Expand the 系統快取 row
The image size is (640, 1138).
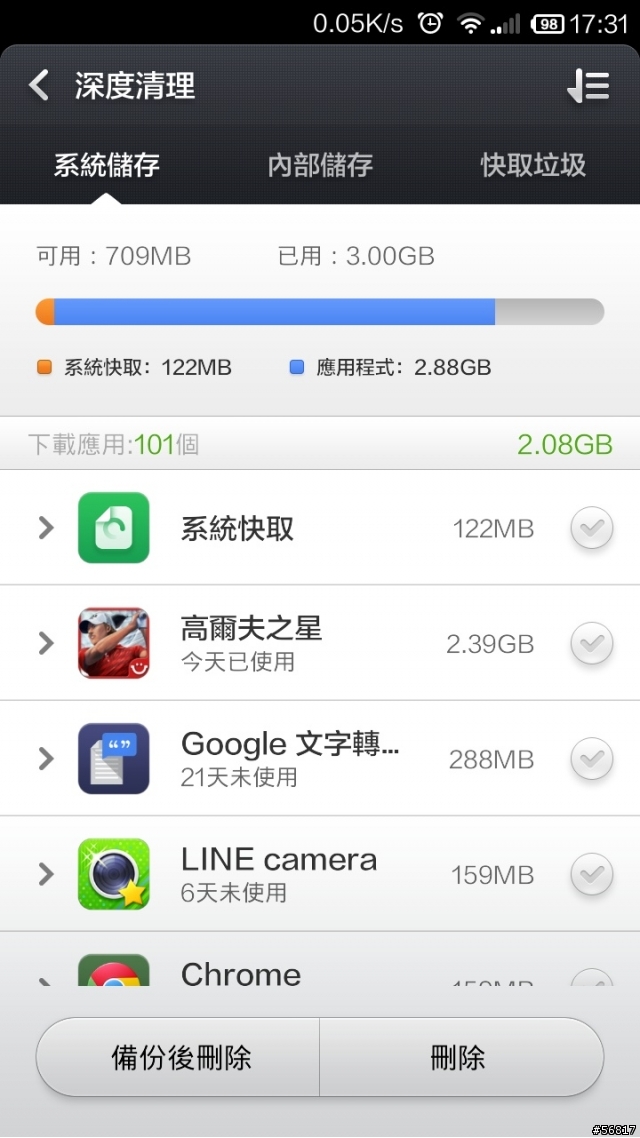(46, 528)
